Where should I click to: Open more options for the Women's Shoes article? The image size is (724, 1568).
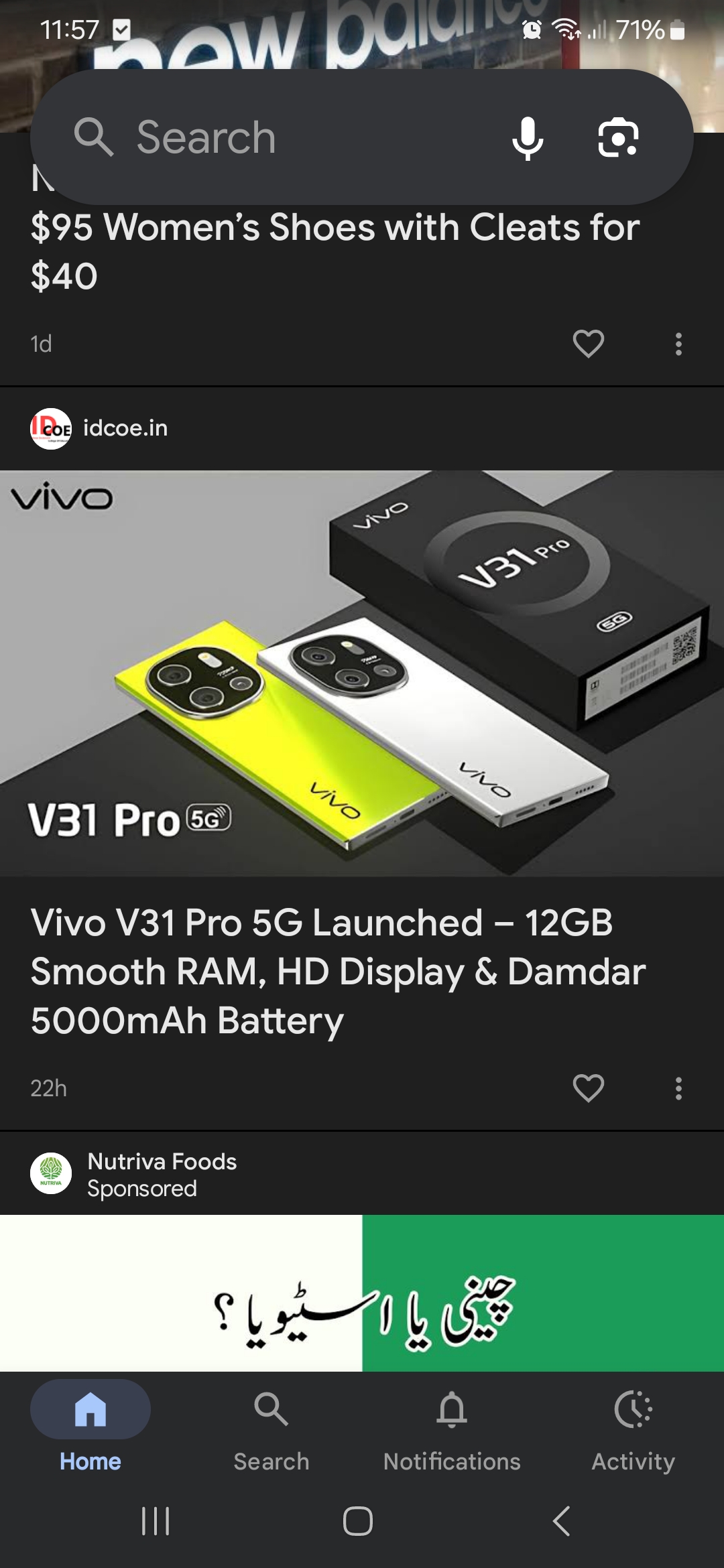click(678, 344)
